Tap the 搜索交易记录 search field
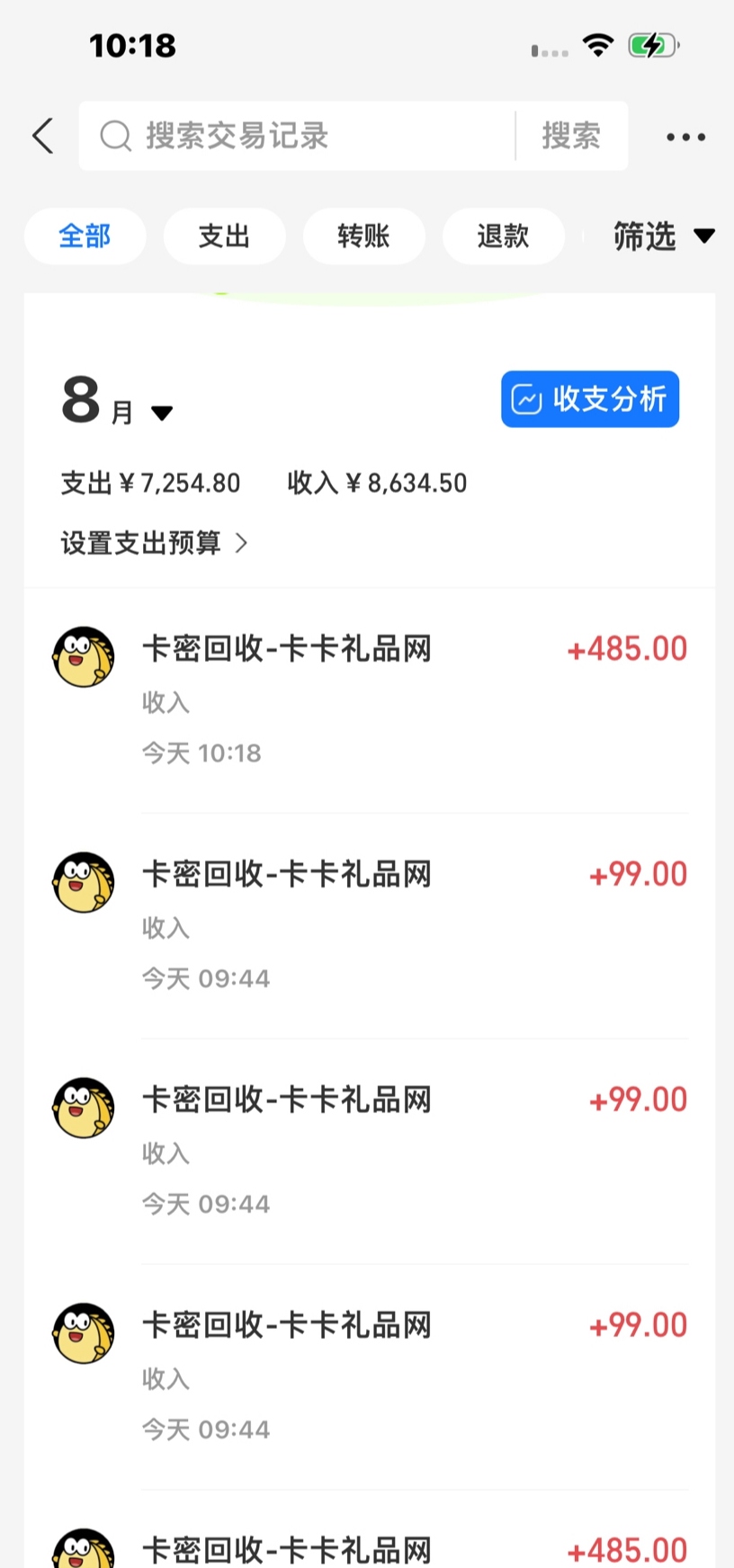Image resolution: width=734 pixels, height=1568 pixels. [297, 137]
